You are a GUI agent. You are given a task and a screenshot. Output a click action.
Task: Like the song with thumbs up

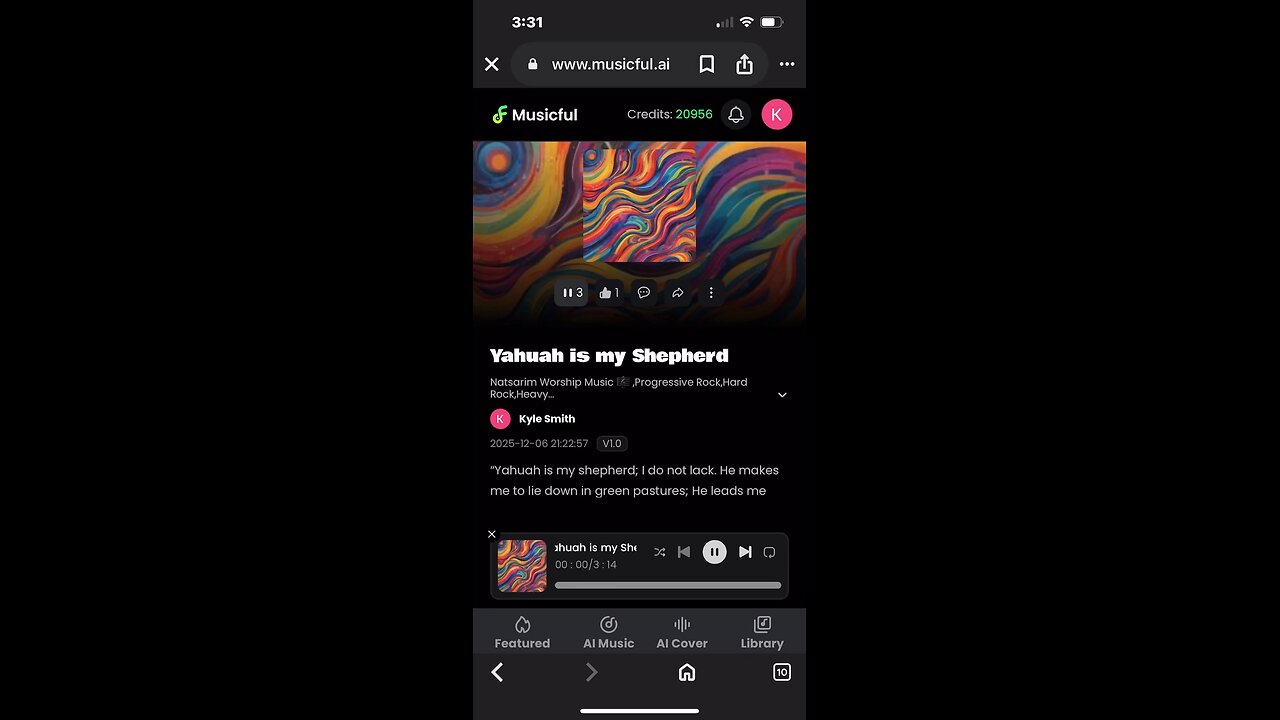(608, 293)
